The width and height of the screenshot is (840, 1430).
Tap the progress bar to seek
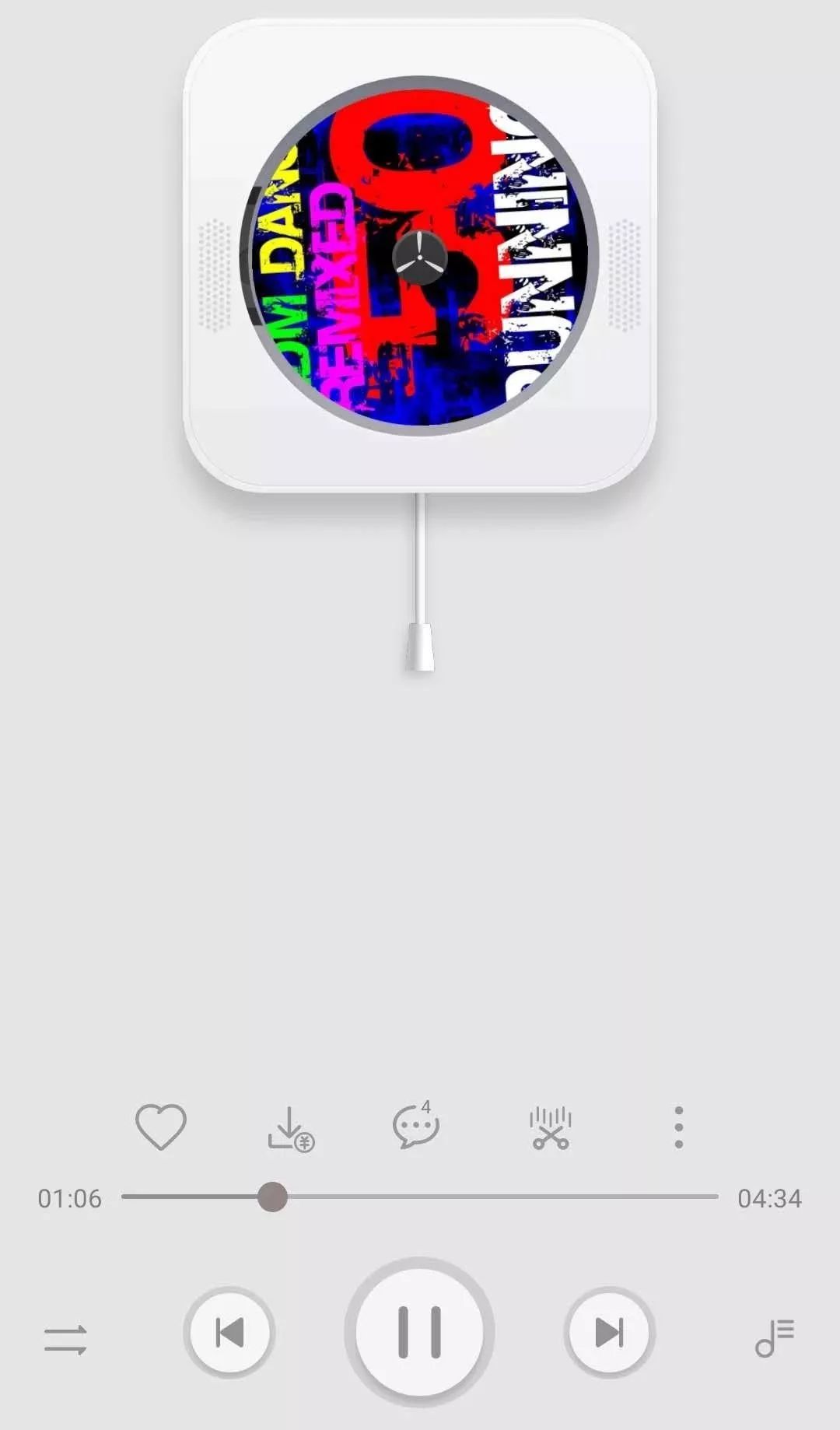[419, 1197]
